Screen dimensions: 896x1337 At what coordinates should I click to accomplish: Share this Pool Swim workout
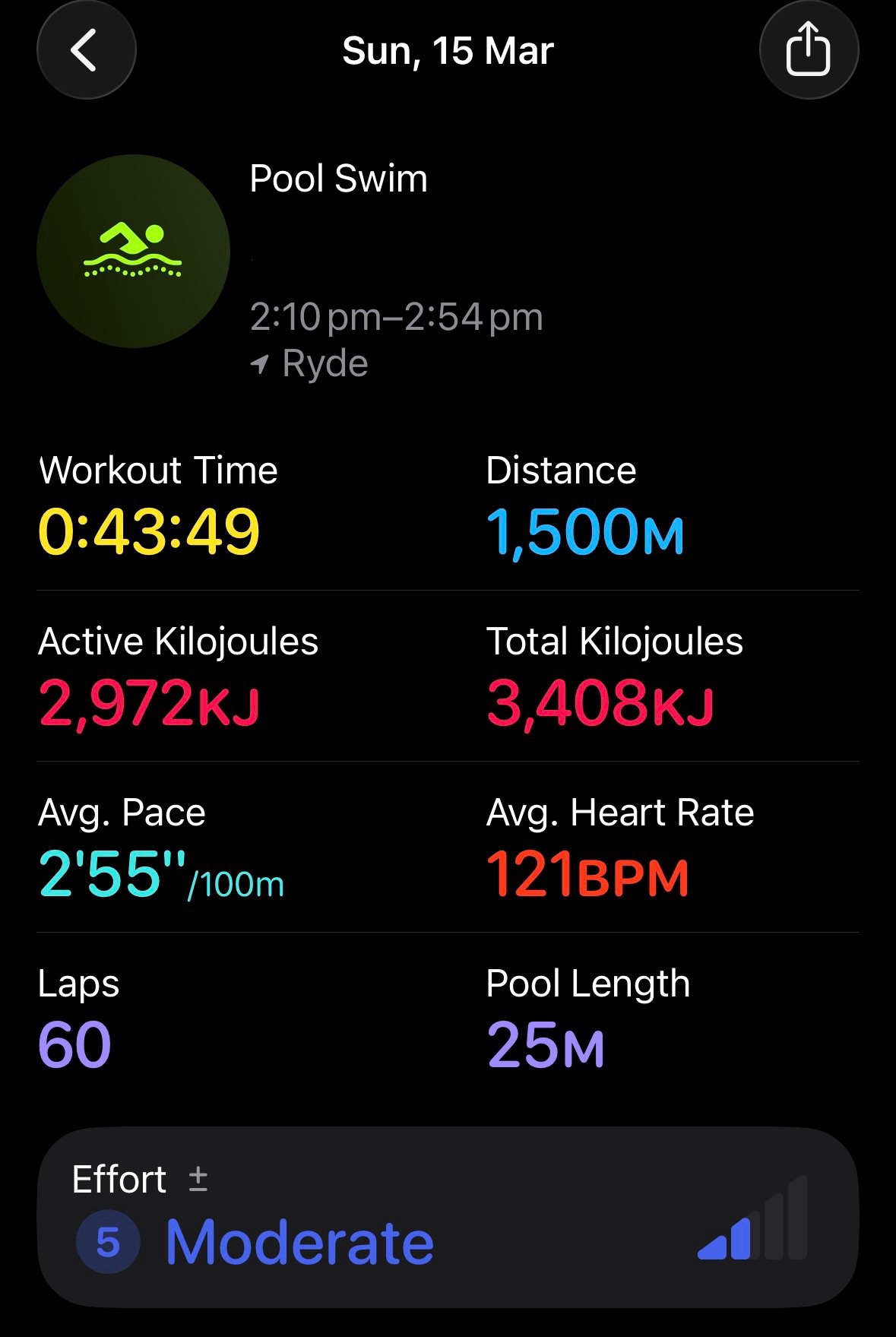(808, 50)
